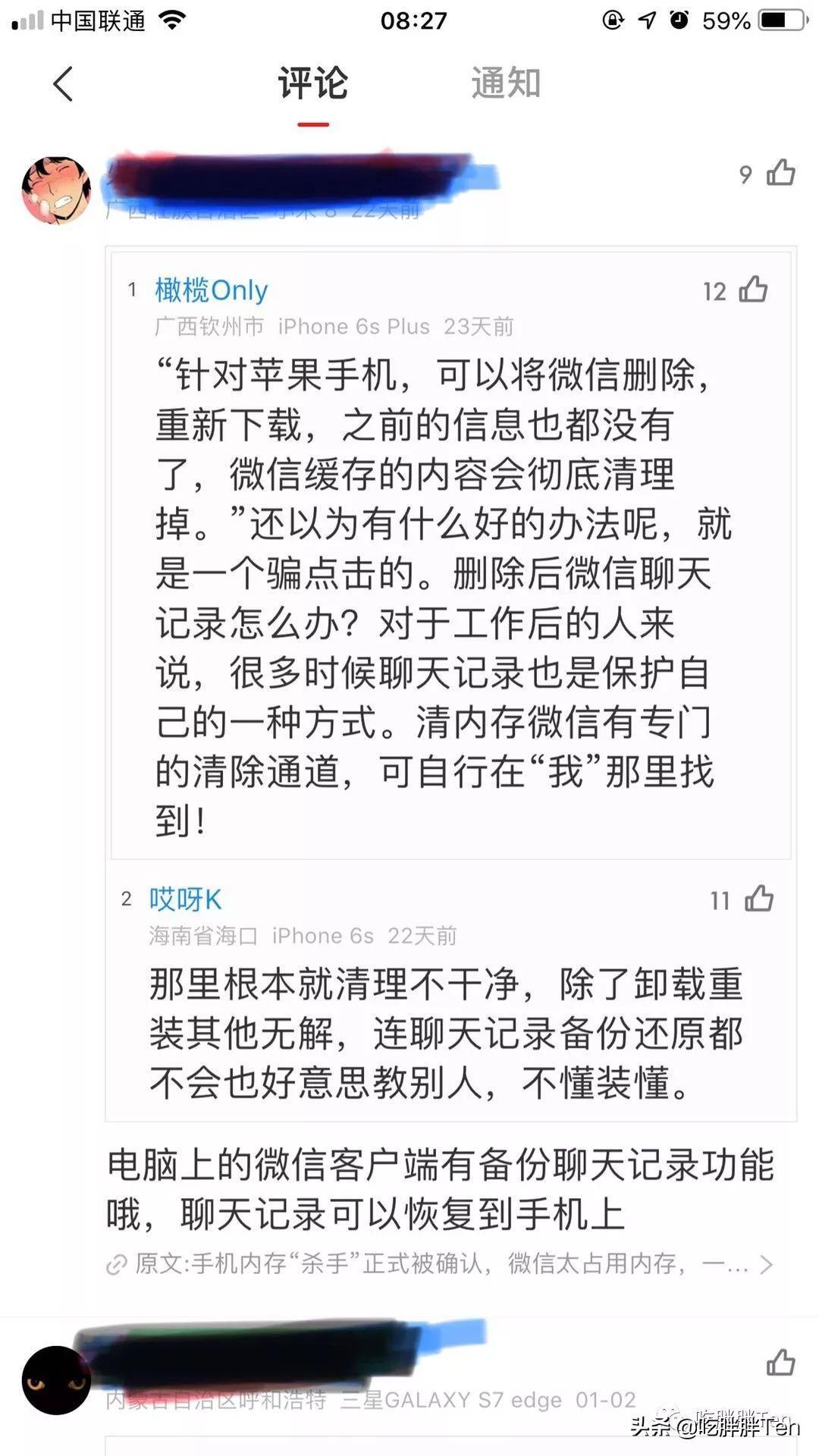Go back using the top-left arrow

(64, 83)
